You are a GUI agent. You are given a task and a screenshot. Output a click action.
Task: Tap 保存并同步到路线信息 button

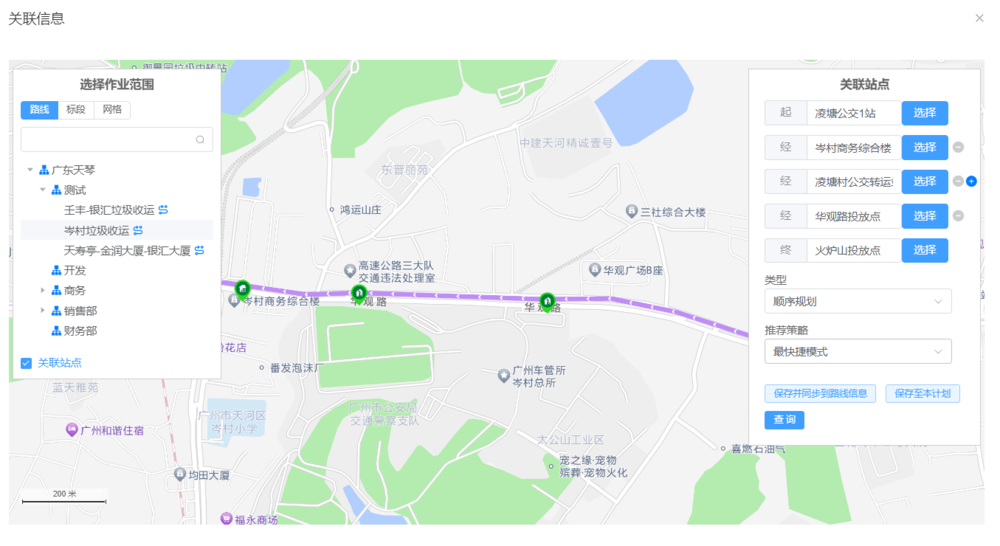pos(820,394)
